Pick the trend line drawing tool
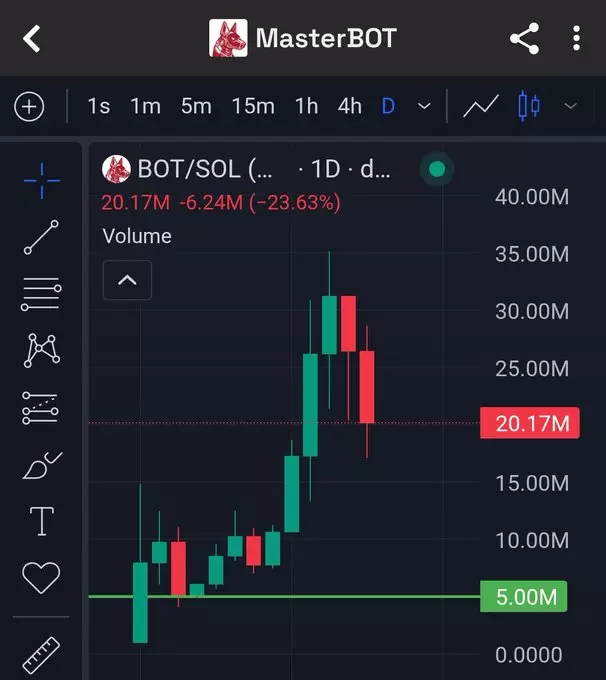606x680 pixels. (x=41, y=237)
